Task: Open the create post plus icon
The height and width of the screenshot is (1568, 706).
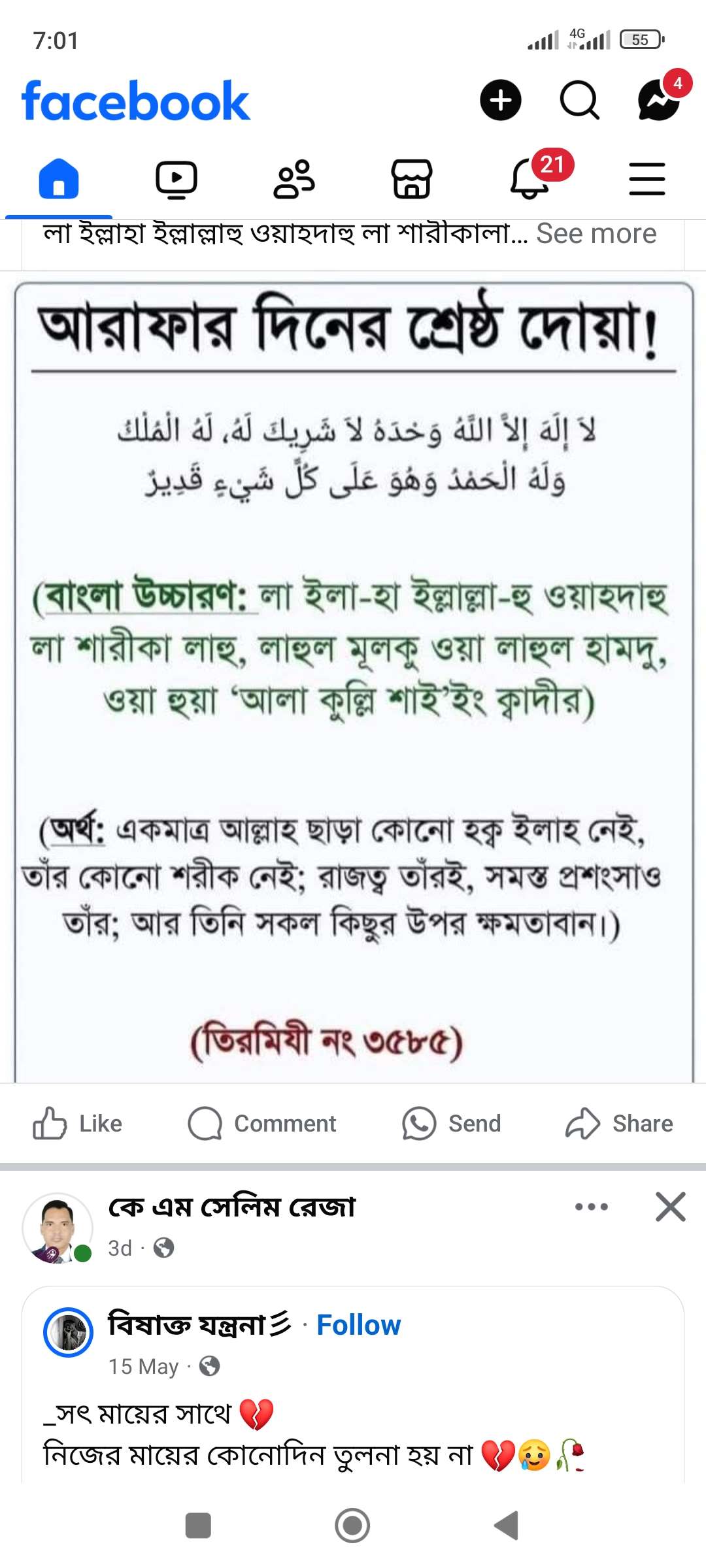Action: click(500, 101)
